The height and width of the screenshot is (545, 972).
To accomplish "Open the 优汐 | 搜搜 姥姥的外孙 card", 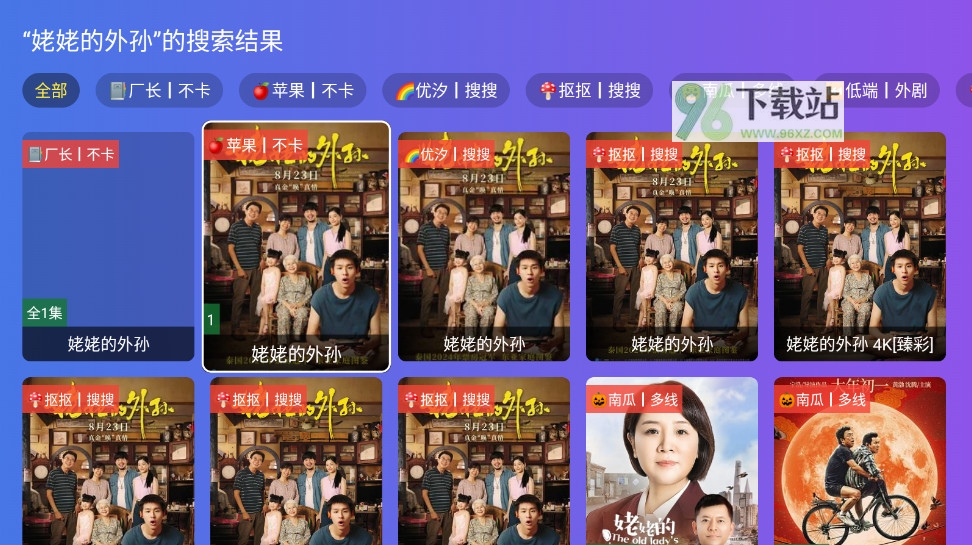I will [x=484, y=246].
